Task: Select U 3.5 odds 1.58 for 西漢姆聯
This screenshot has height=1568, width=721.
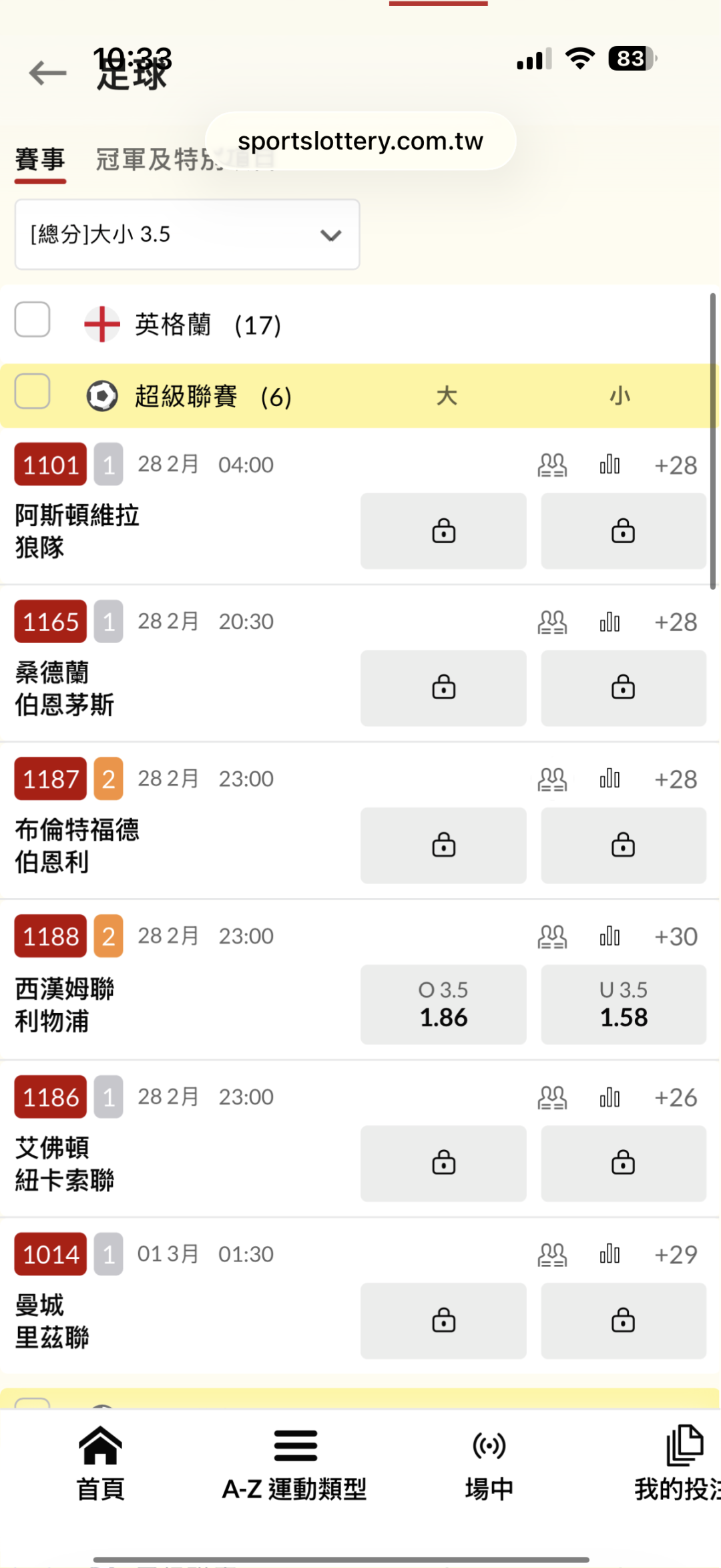Action: coord(623,1004)
